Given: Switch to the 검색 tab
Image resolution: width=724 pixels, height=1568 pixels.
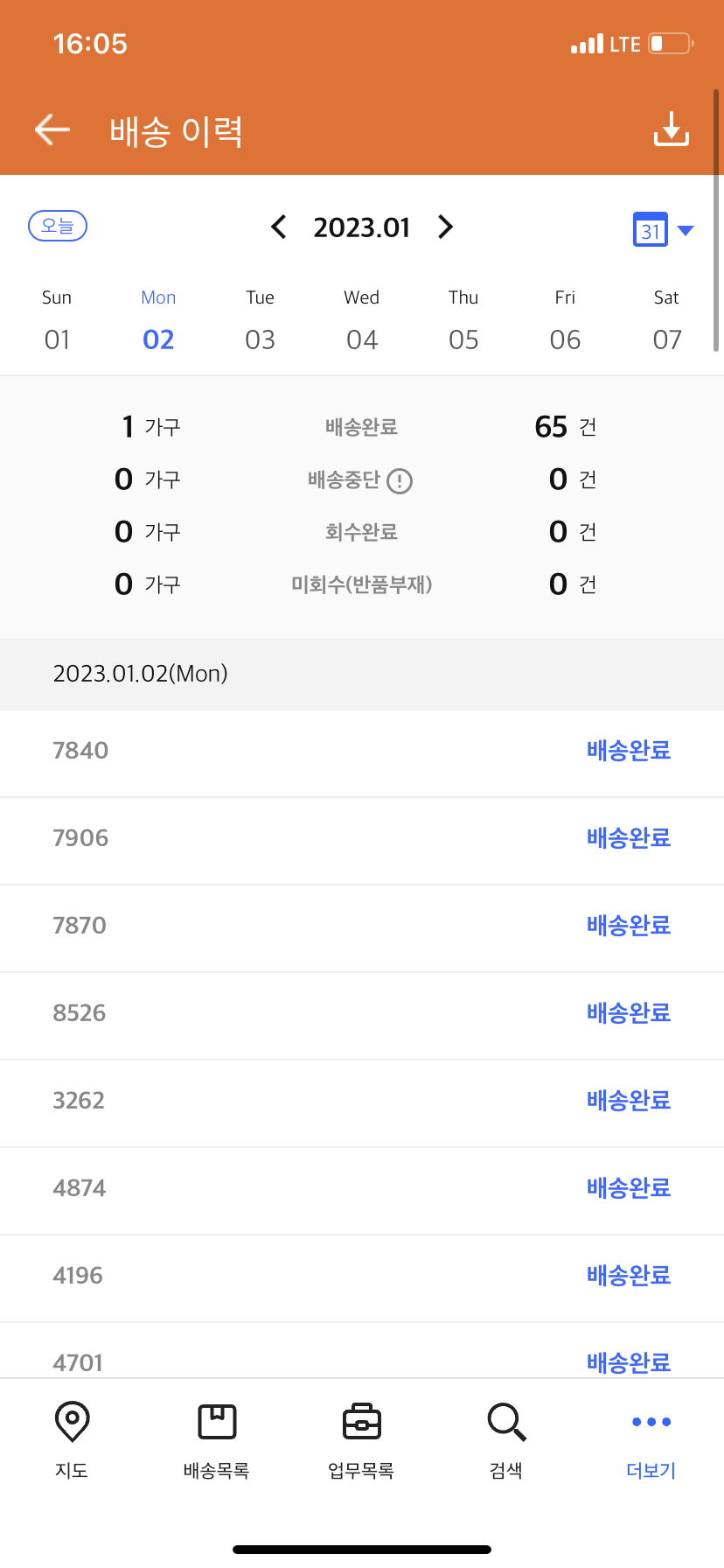Looking at the screenshot, I should (x=506, y=1439).
